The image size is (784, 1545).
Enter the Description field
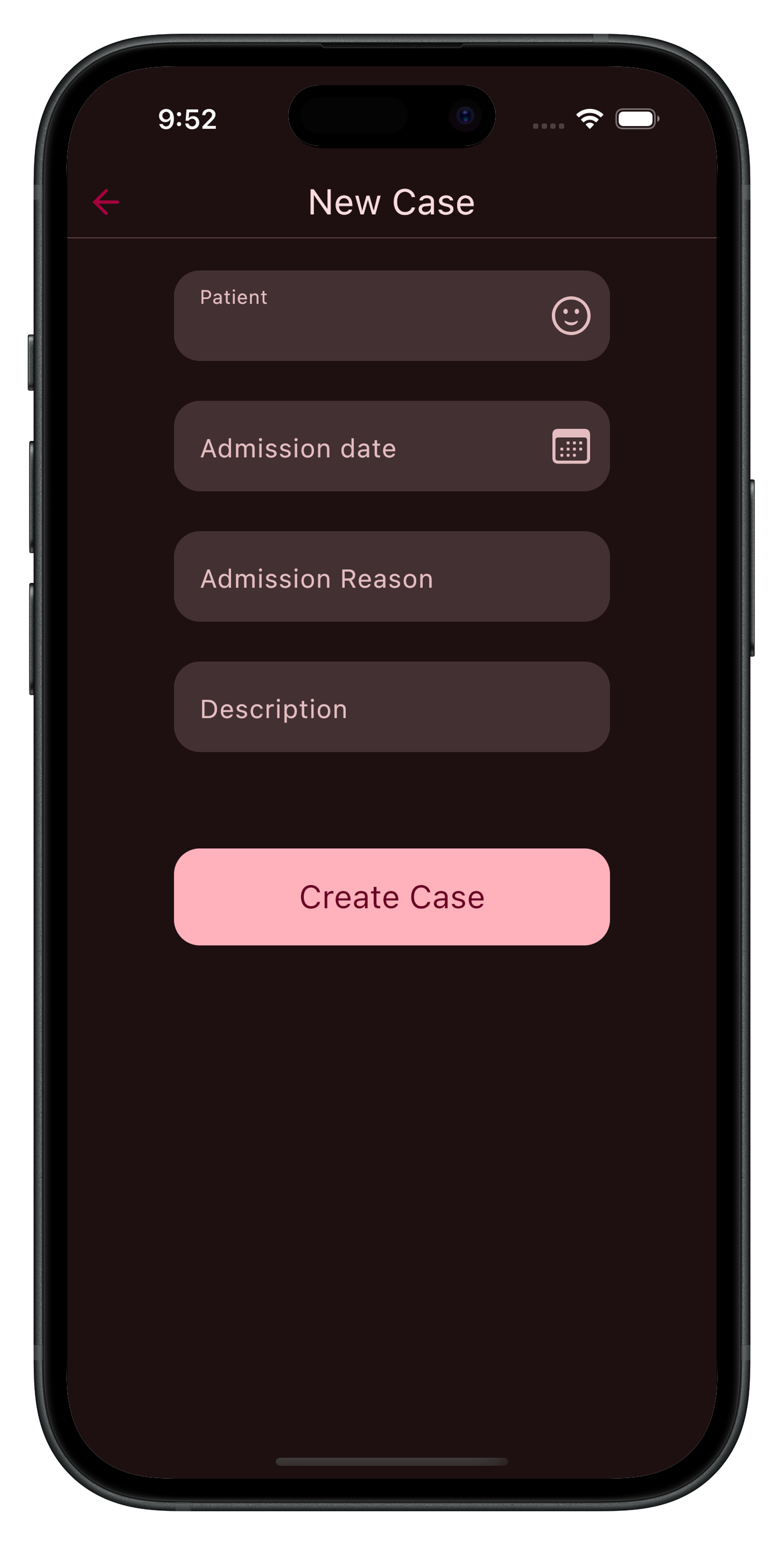391,707
